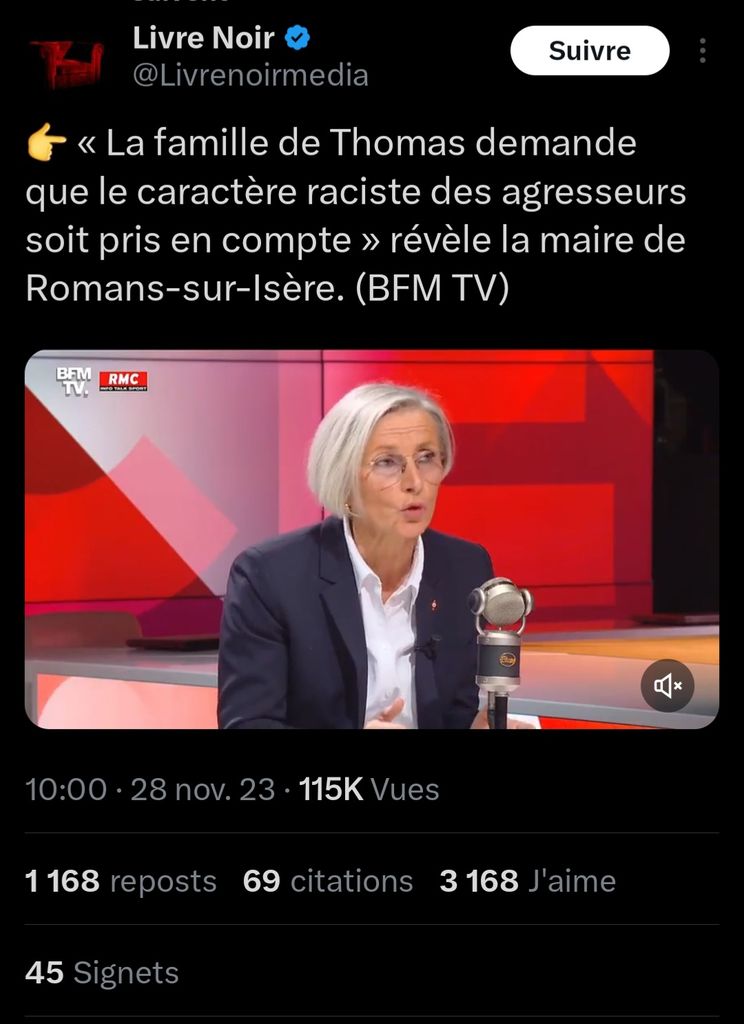This screenshot has width=744, height=1024.
Task: View the 69 citations
Action: point(328,881)
